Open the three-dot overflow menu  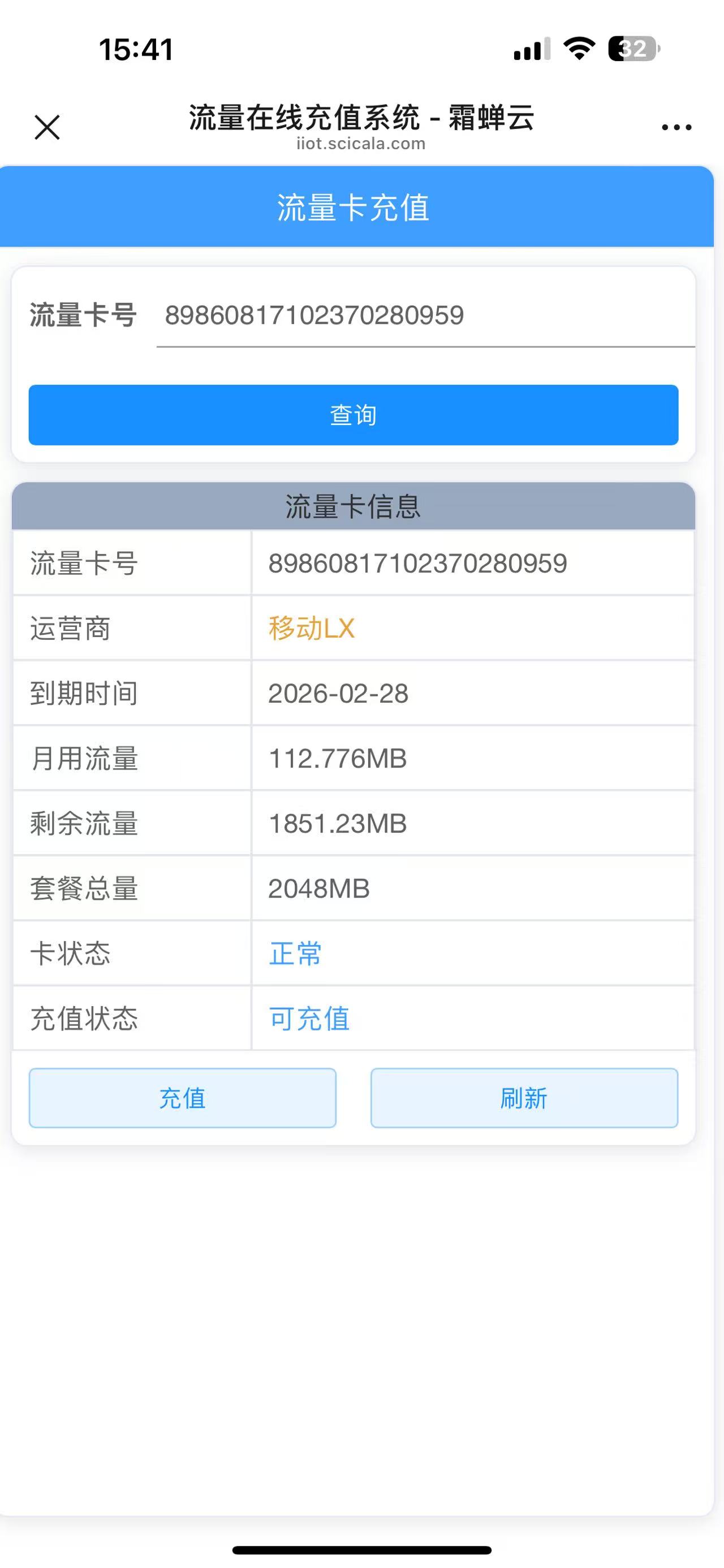(676, 127)
